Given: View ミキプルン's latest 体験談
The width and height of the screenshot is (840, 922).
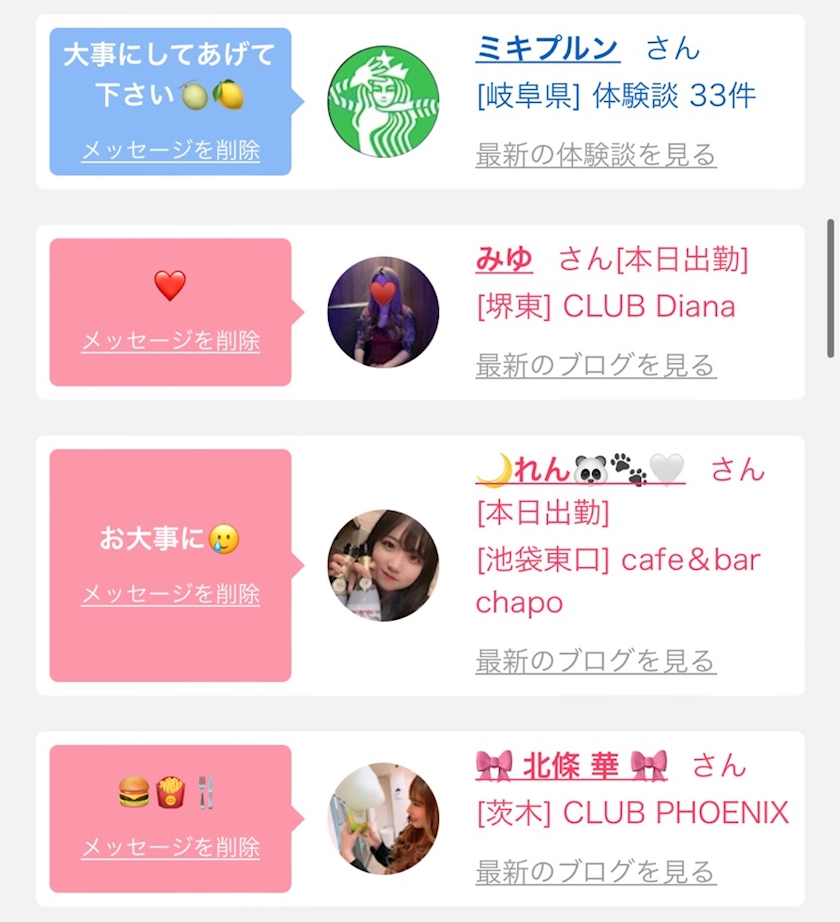Looking at the screenshot, I should pos(596,155).
